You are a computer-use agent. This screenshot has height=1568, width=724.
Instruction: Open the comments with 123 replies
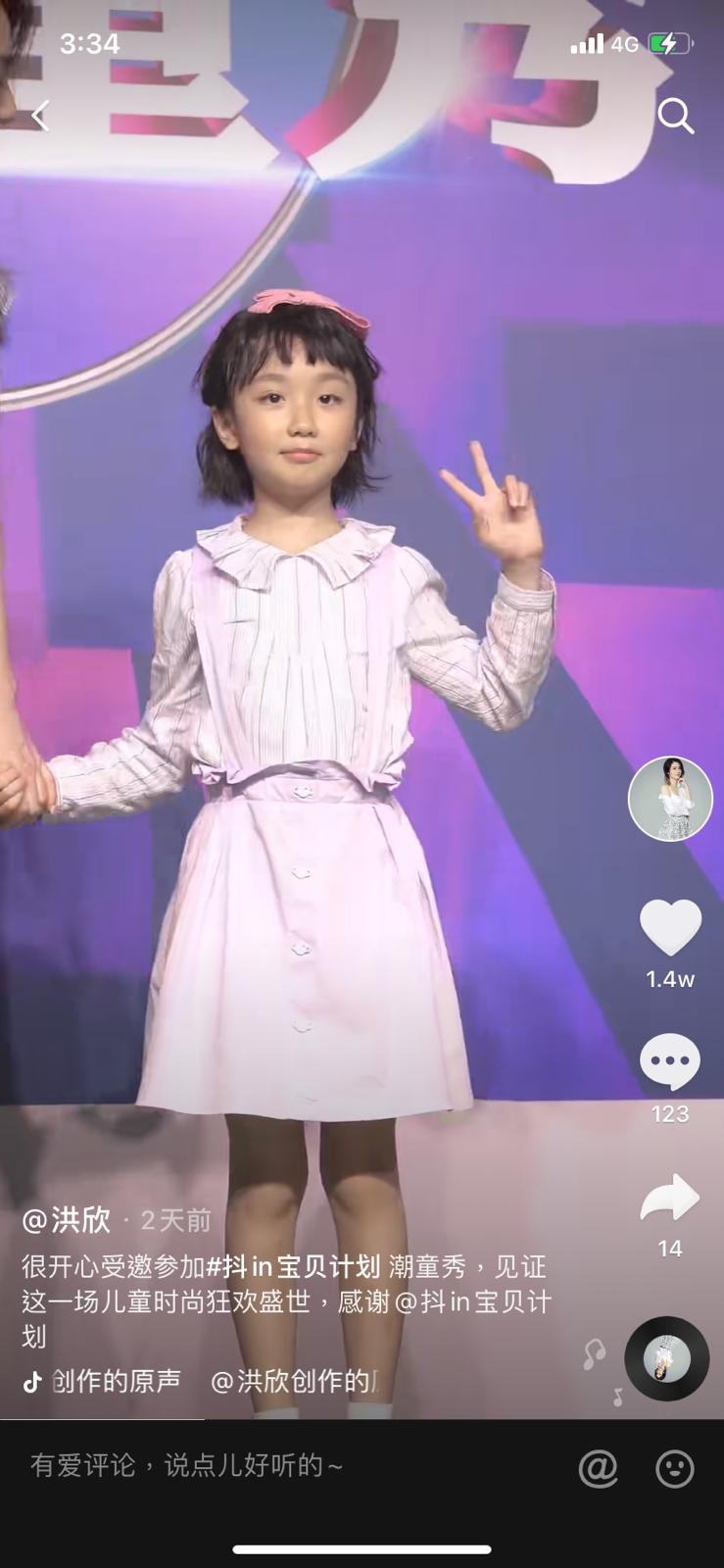pyautogui.click(x=670, y=1063)
